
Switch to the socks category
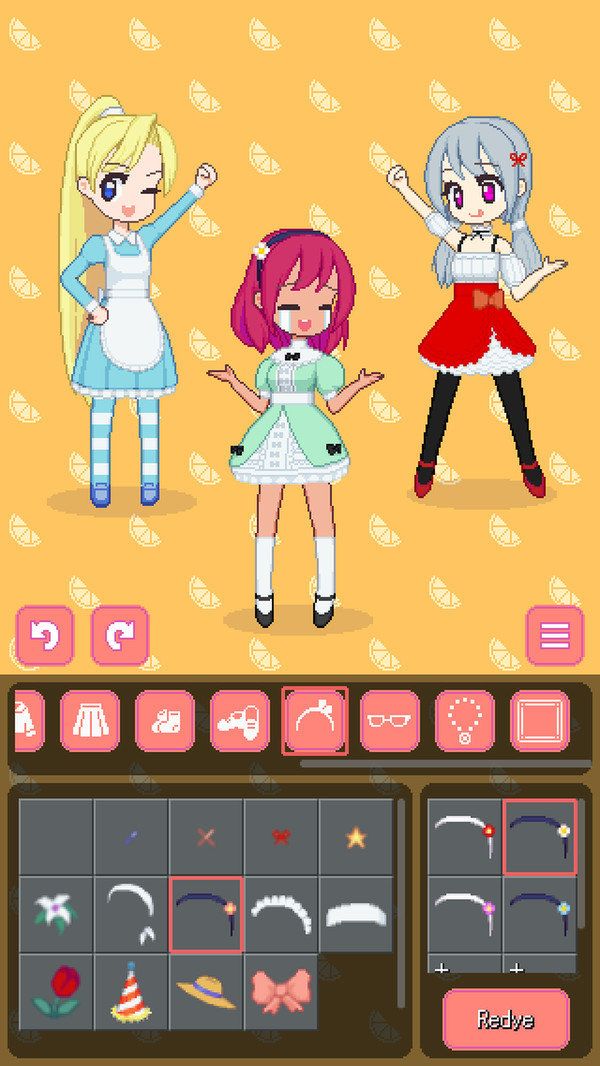tap(164, 720)
